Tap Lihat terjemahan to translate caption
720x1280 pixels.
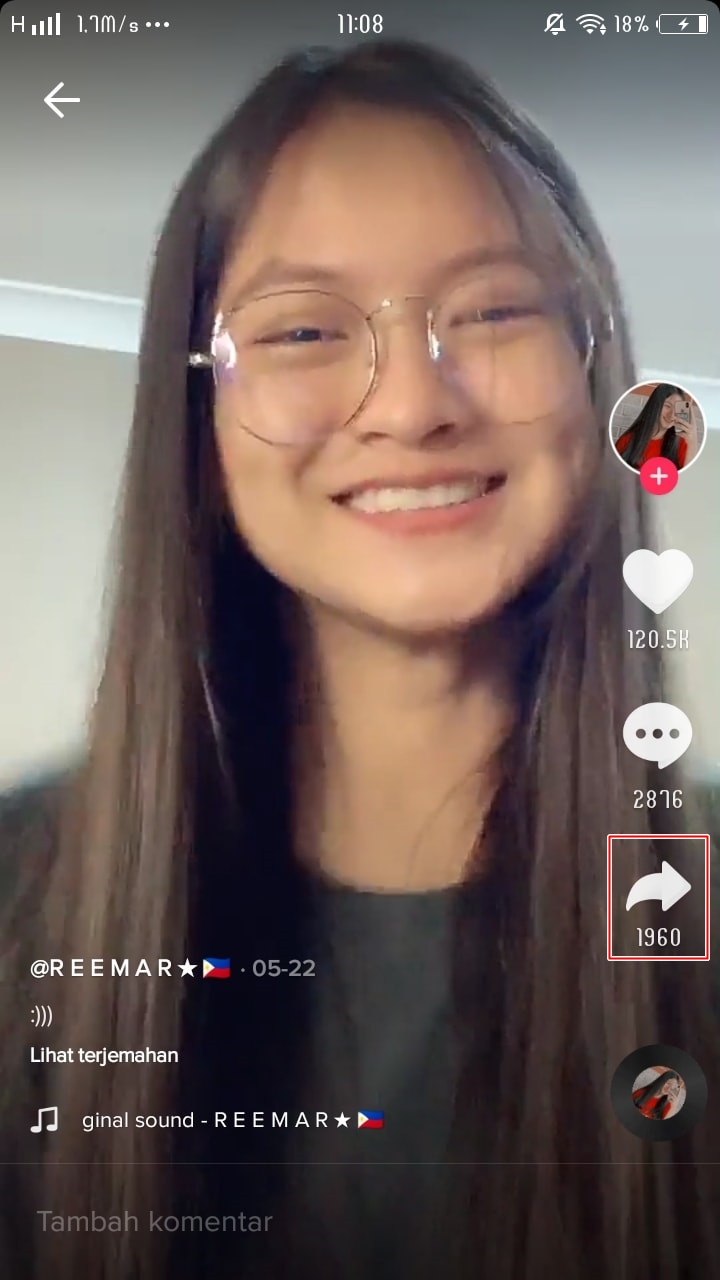[x=104, y=1055]
